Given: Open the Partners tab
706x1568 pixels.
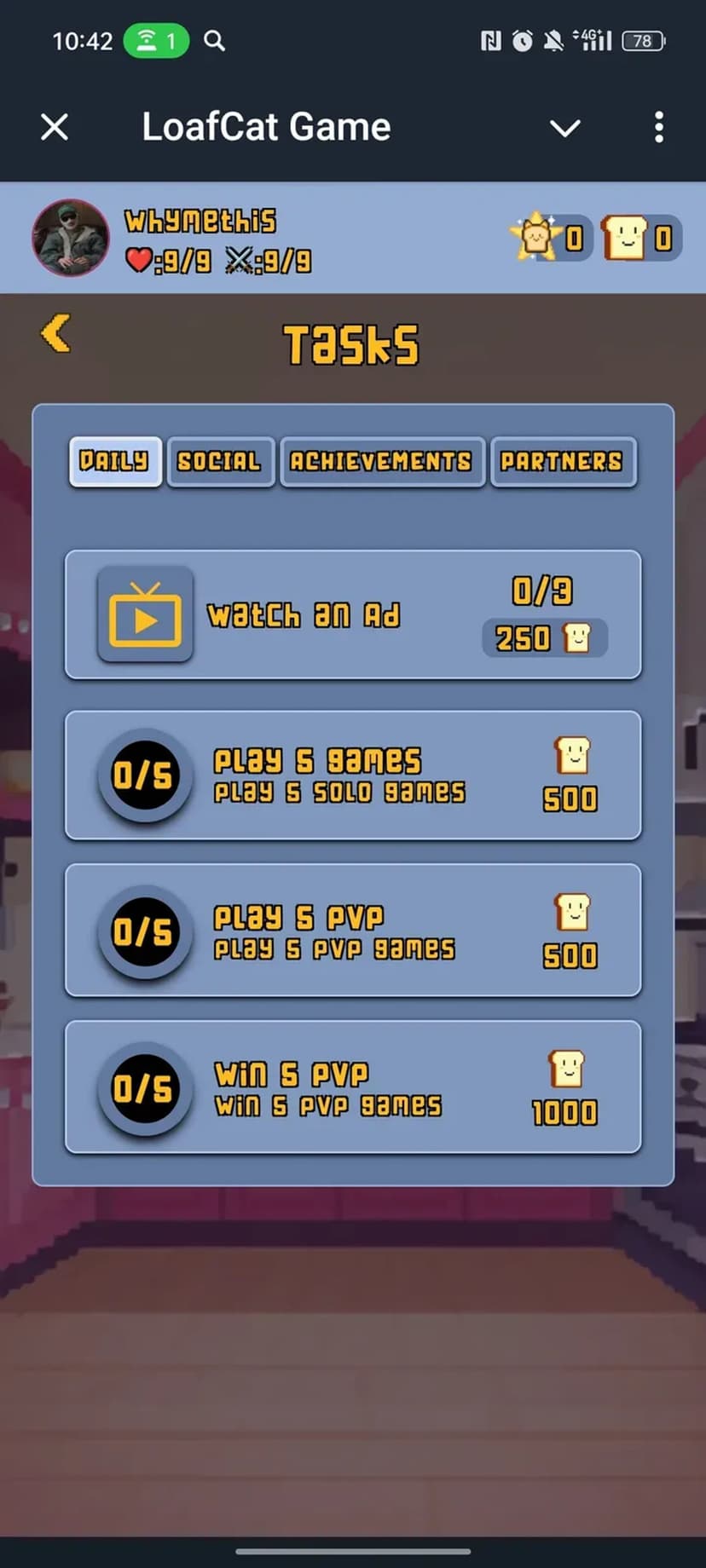Looking at the screenshot, I should pos(562,461).
